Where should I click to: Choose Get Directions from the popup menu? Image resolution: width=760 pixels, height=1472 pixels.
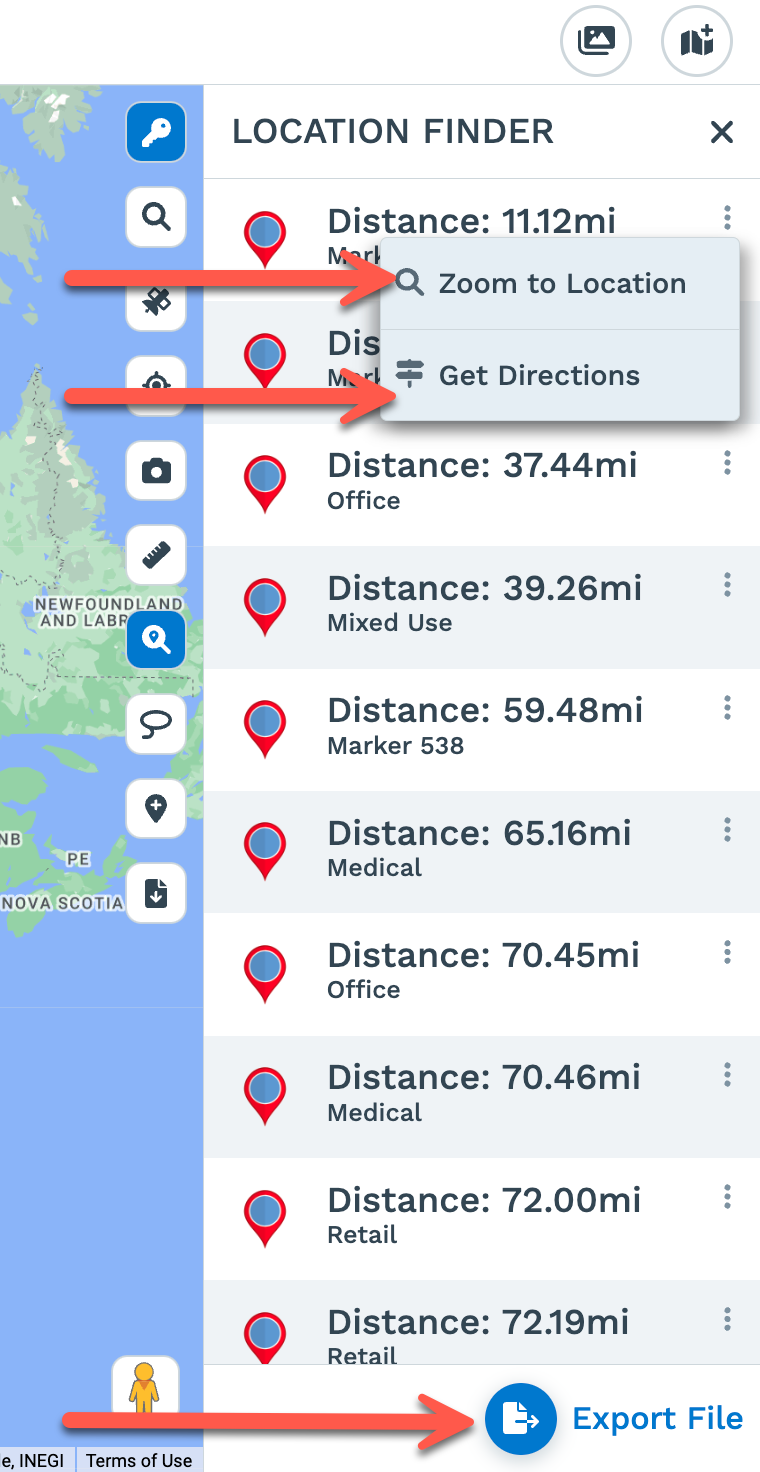[x=538, y=376]
